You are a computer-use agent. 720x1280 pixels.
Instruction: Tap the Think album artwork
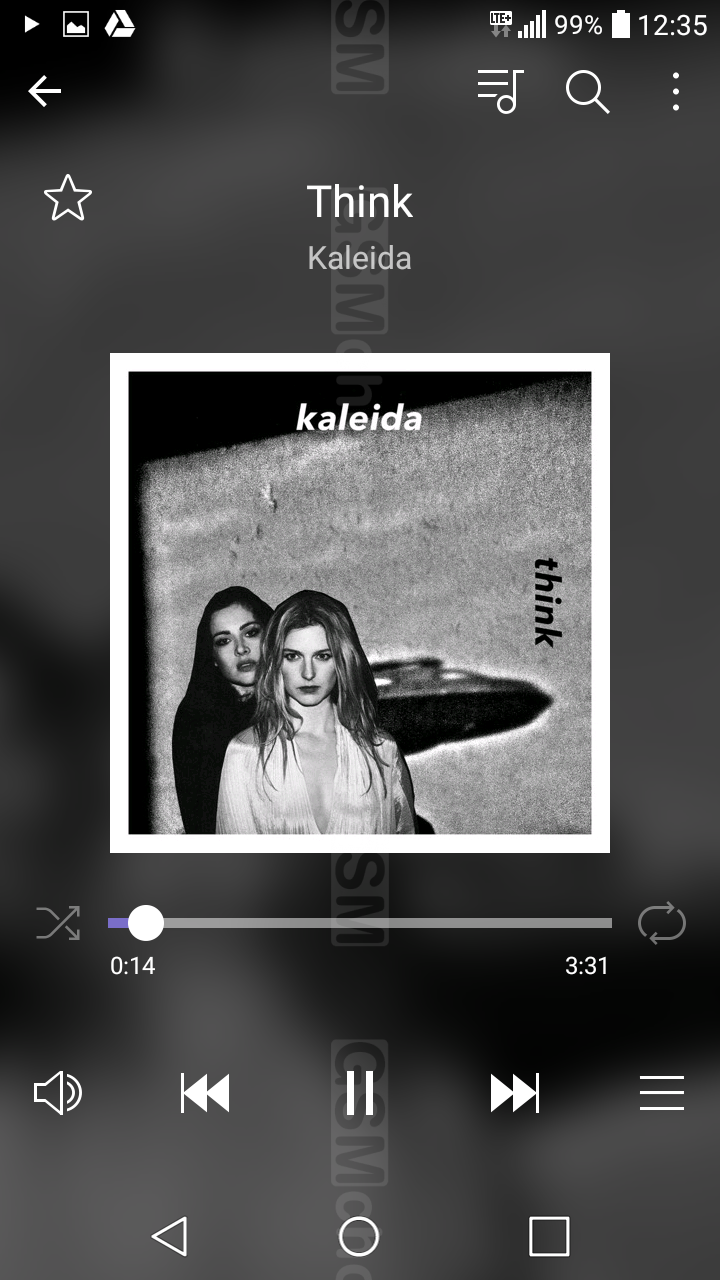click(x=360, y=603)
